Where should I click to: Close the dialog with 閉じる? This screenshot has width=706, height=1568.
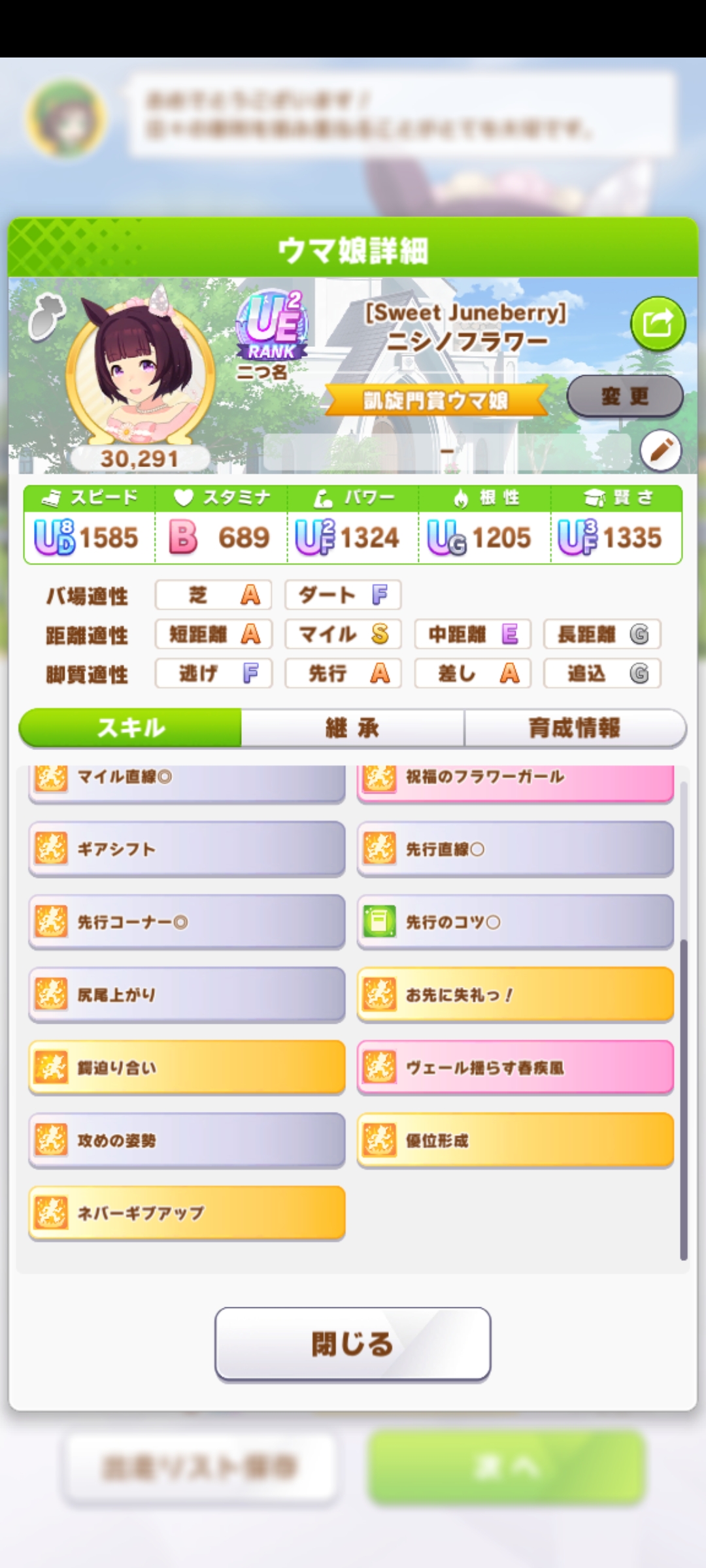click(x=352, y=1344)
